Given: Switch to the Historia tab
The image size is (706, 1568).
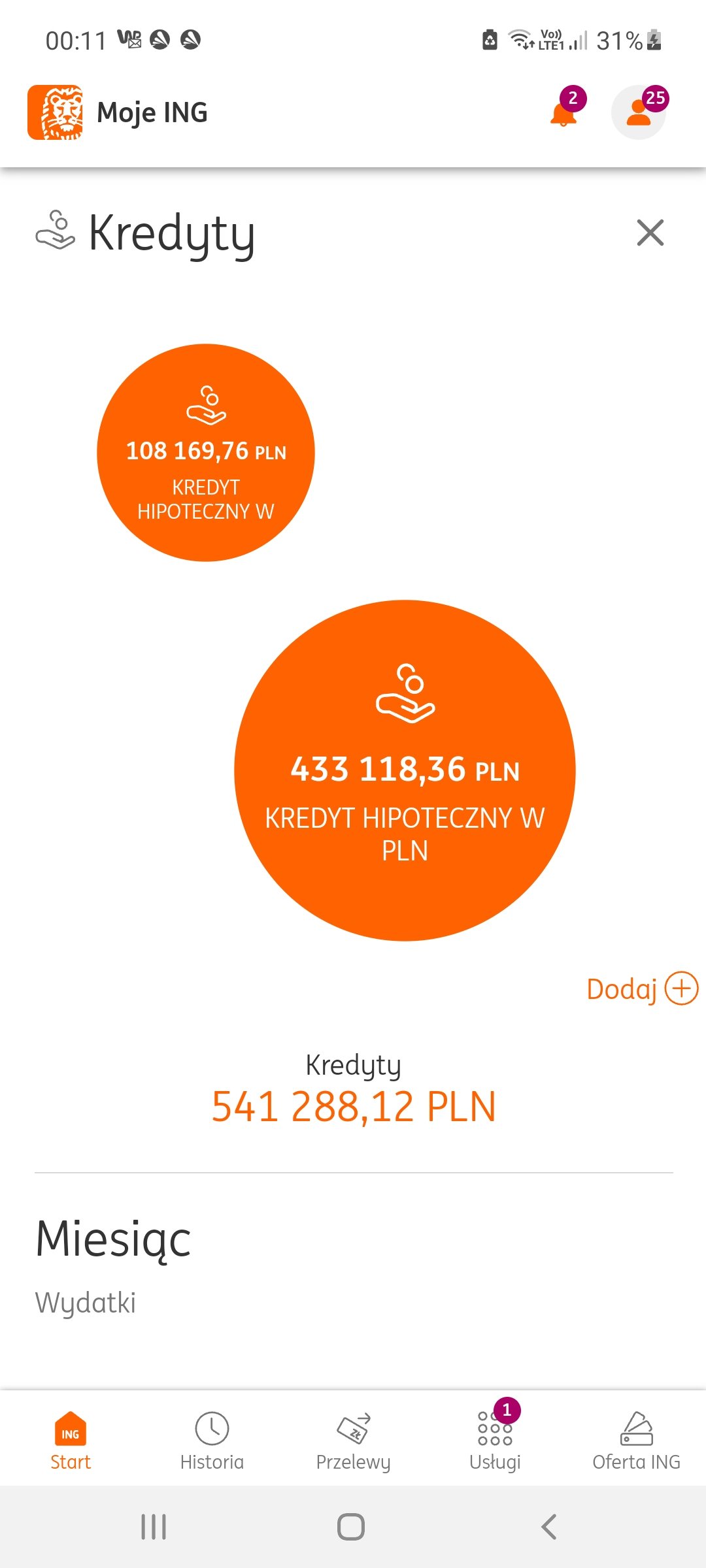Looking at the screenshot, I should 212,1440.
